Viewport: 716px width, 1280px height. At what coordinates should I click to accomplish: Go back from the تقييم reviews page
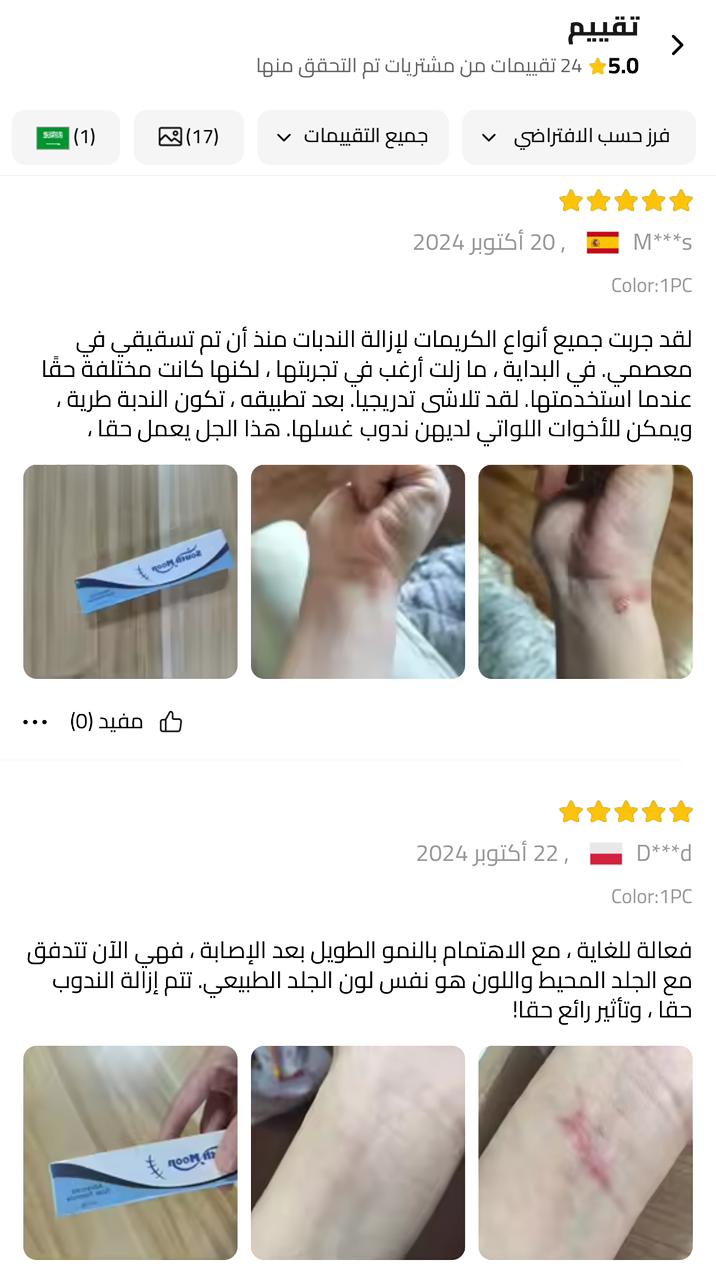point(678,45)
